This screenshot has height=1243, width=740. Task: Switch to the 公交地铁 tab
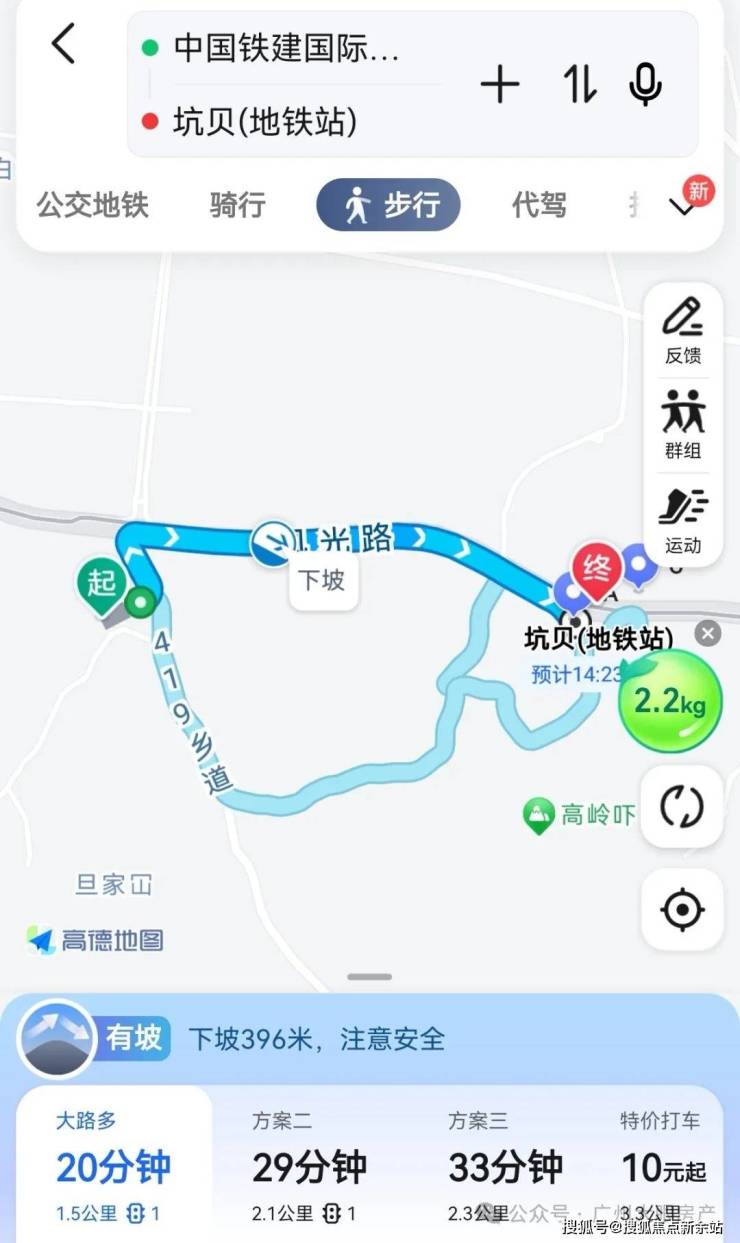(93, 205)
